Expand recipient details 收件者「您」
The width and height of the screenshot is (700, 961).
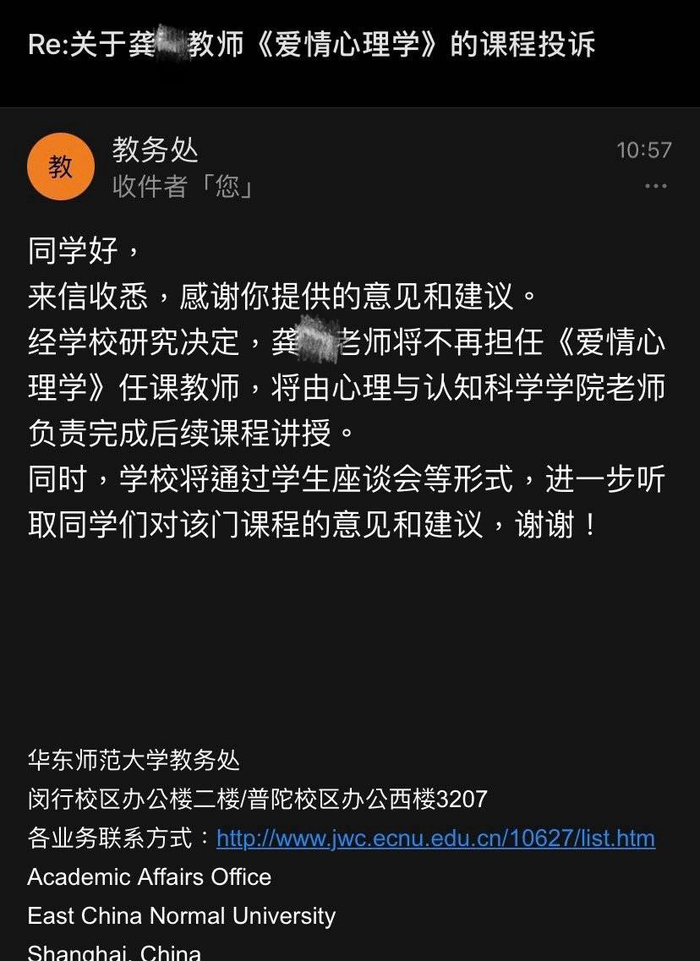point(182,187)
